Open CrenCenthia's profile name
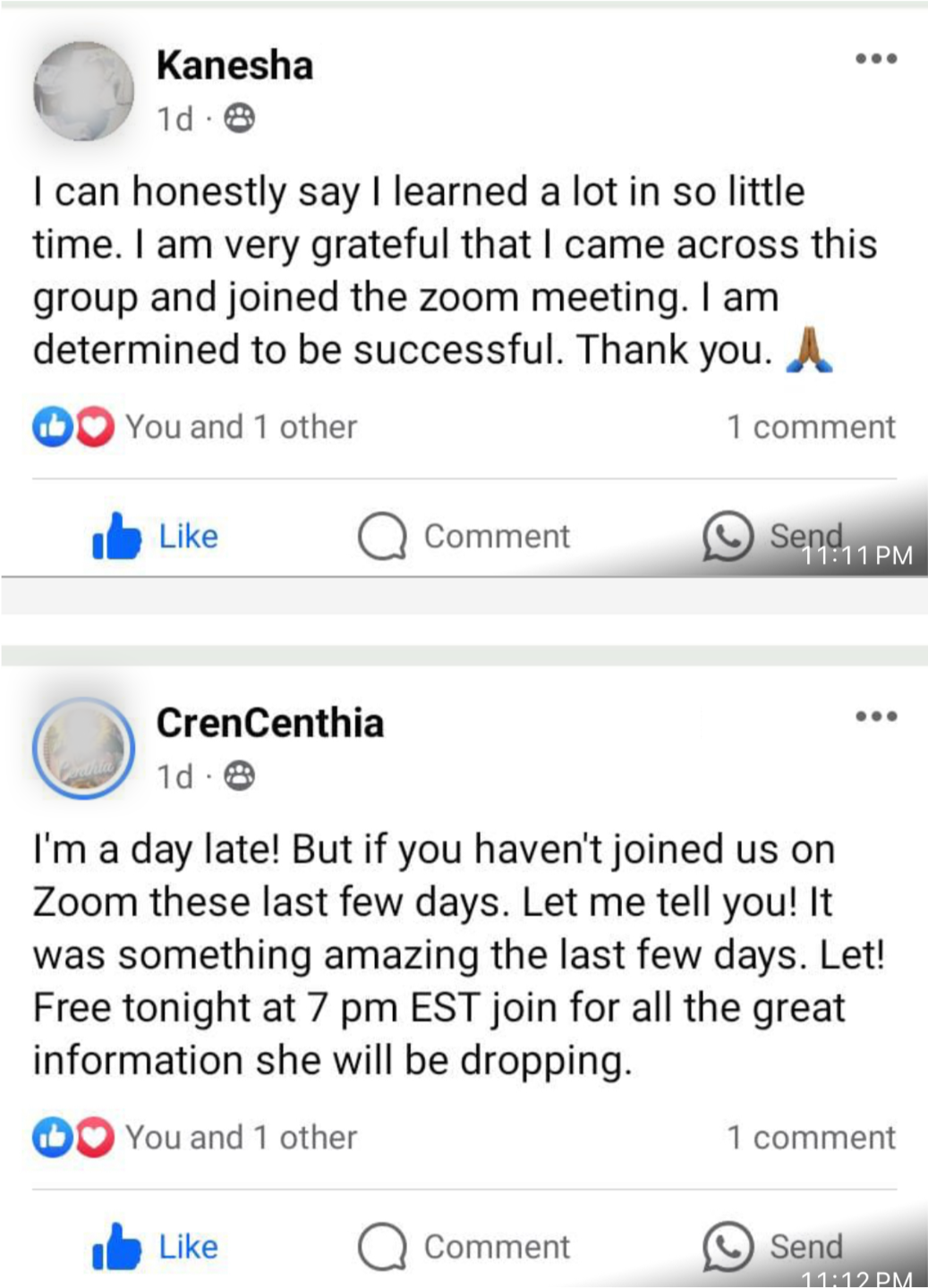The image size is (928, 1288). click(269, 723)
